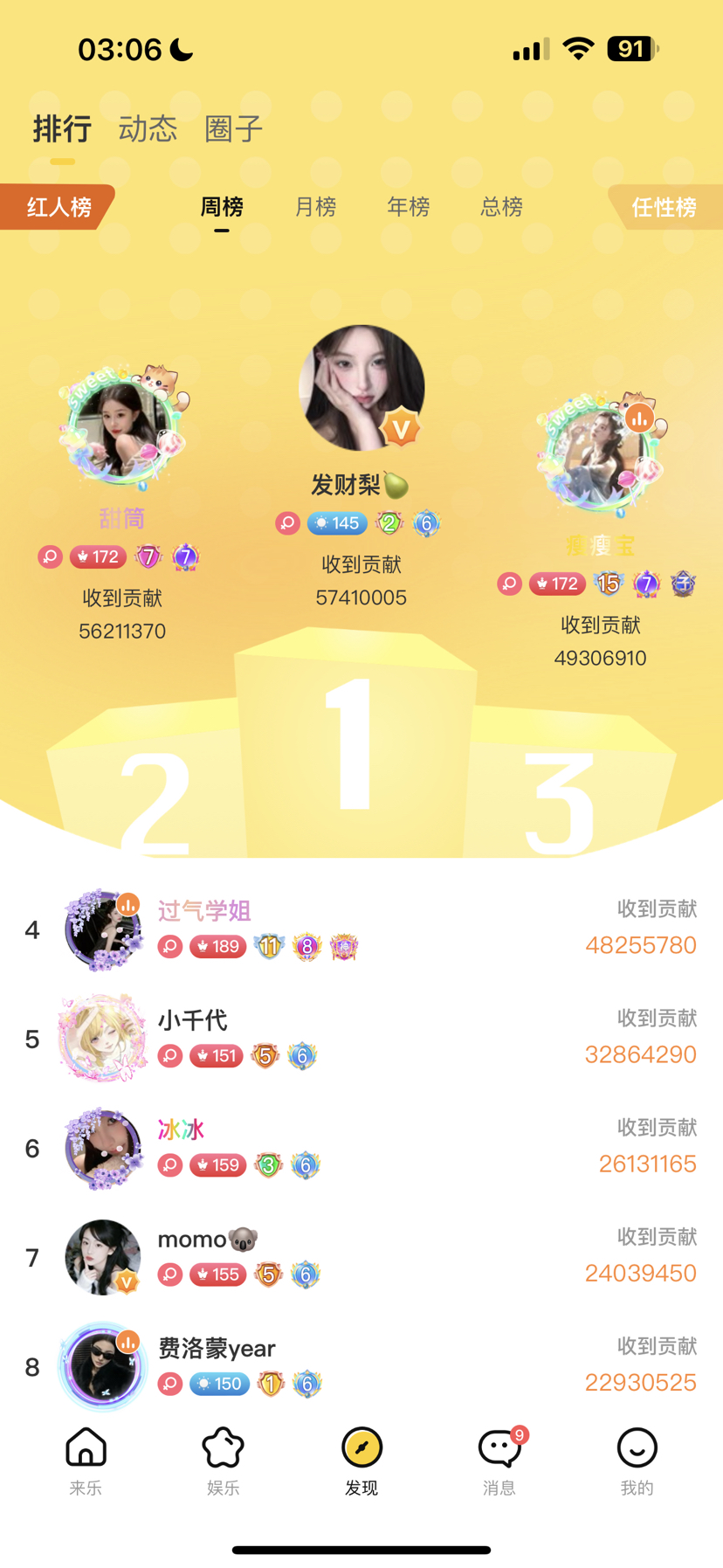Switch to the 任性榜 ranking

pos(664,207)
